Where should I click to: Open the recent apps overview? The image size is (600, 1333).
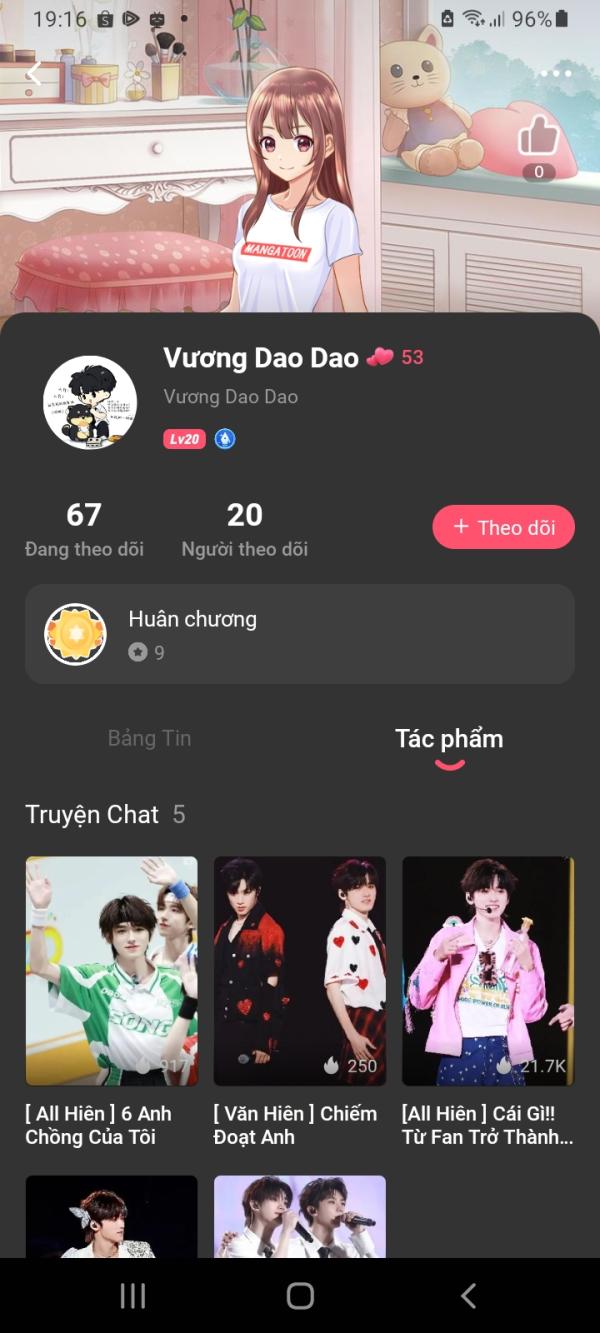[132, 1296]
